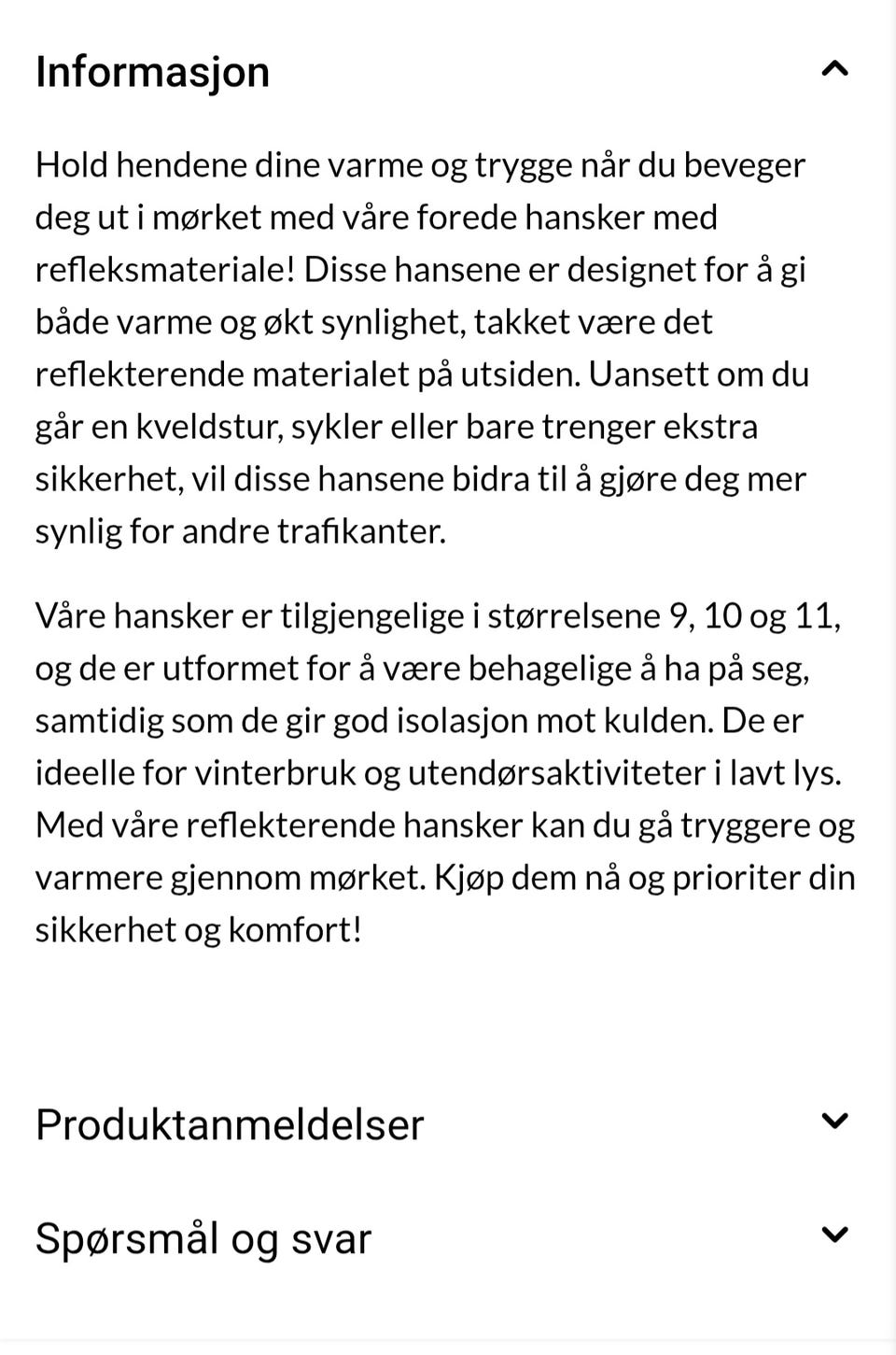Click the downward chevron beside Produktanmeldelser
Screen dimensions: 896x1355
(836, 1122)
